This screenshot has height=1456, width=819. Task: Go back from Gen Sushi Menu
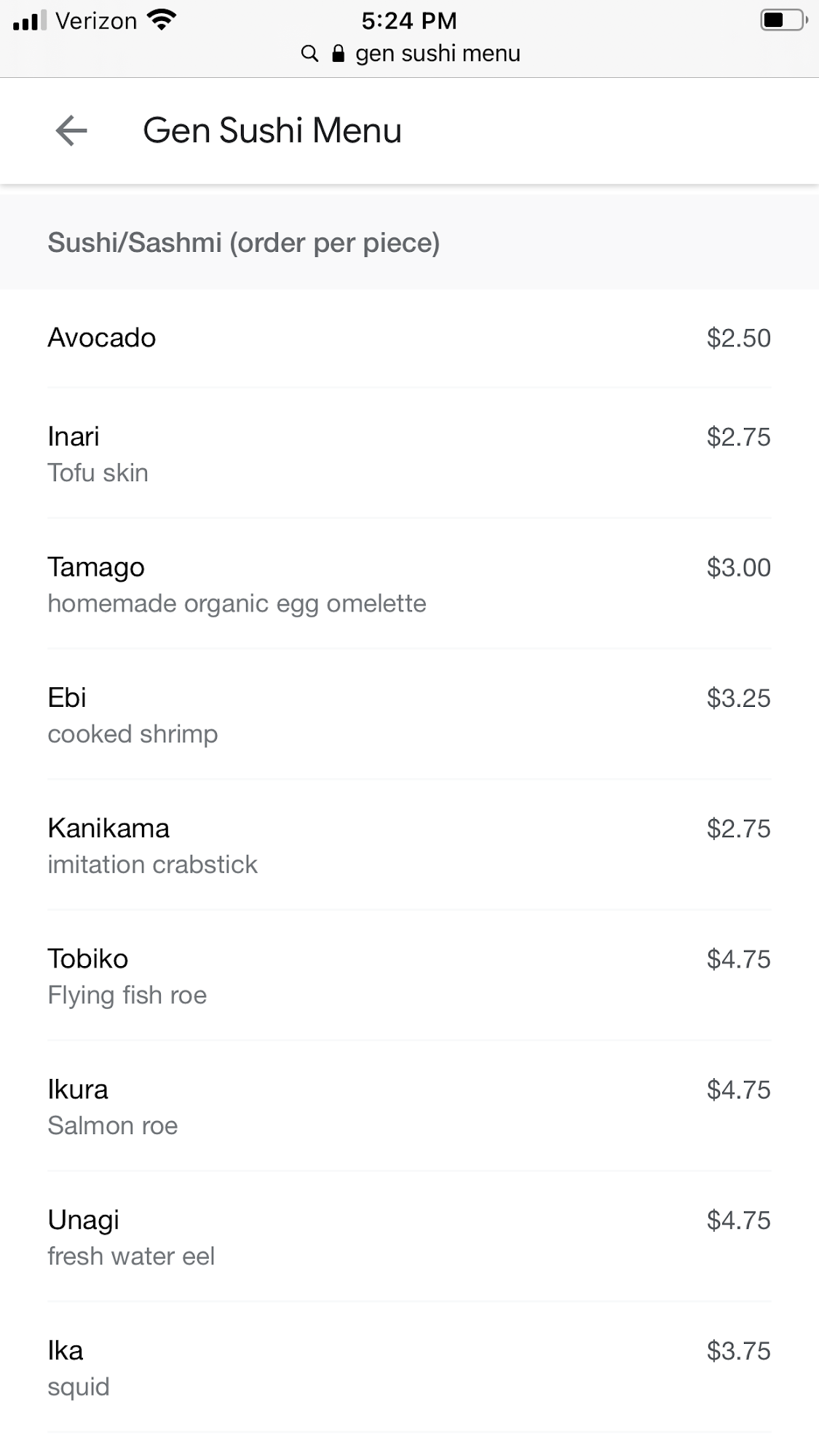71,131
